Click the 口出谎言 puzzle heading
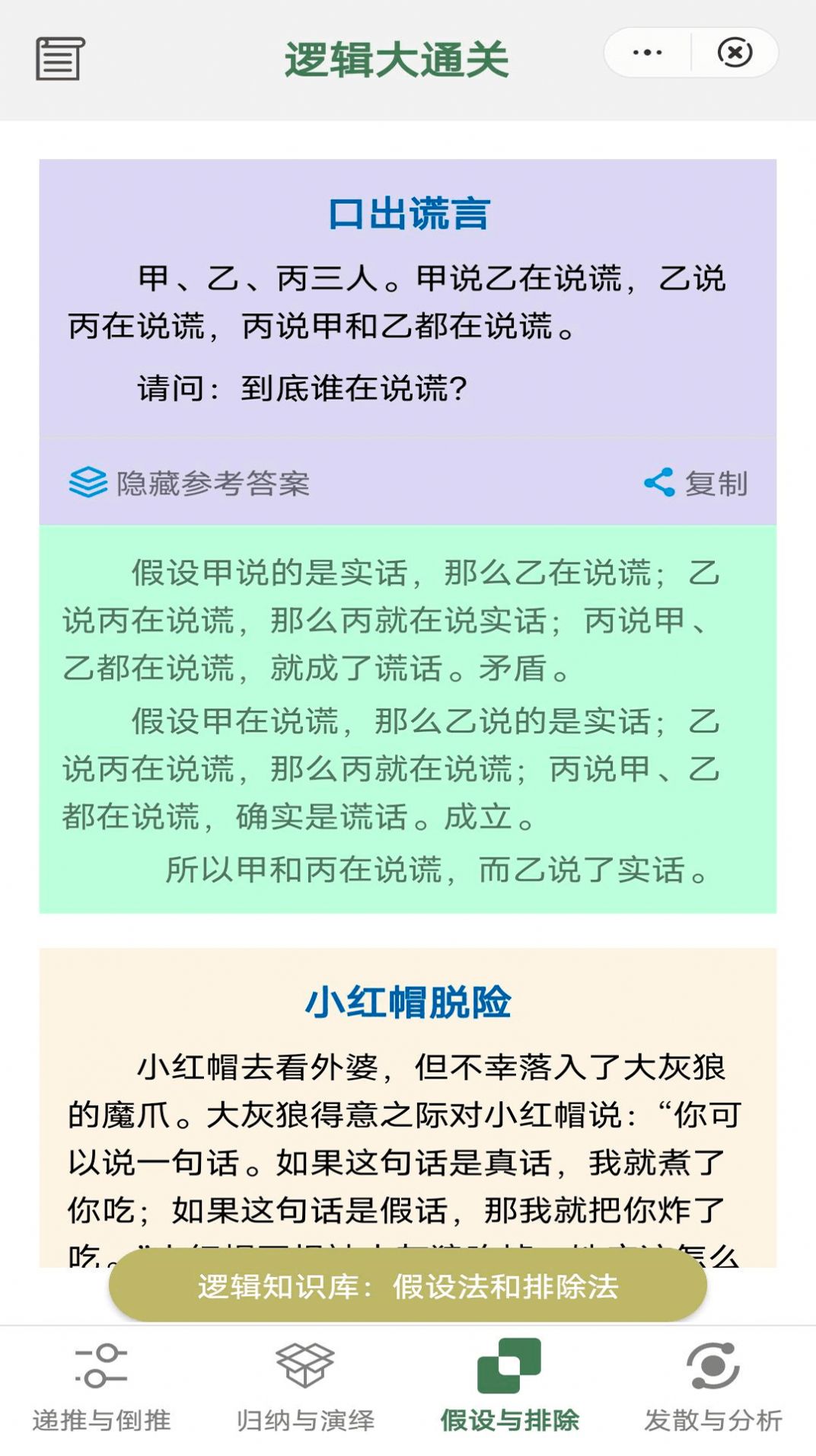 pyautogui.click(x=408, y=216)
